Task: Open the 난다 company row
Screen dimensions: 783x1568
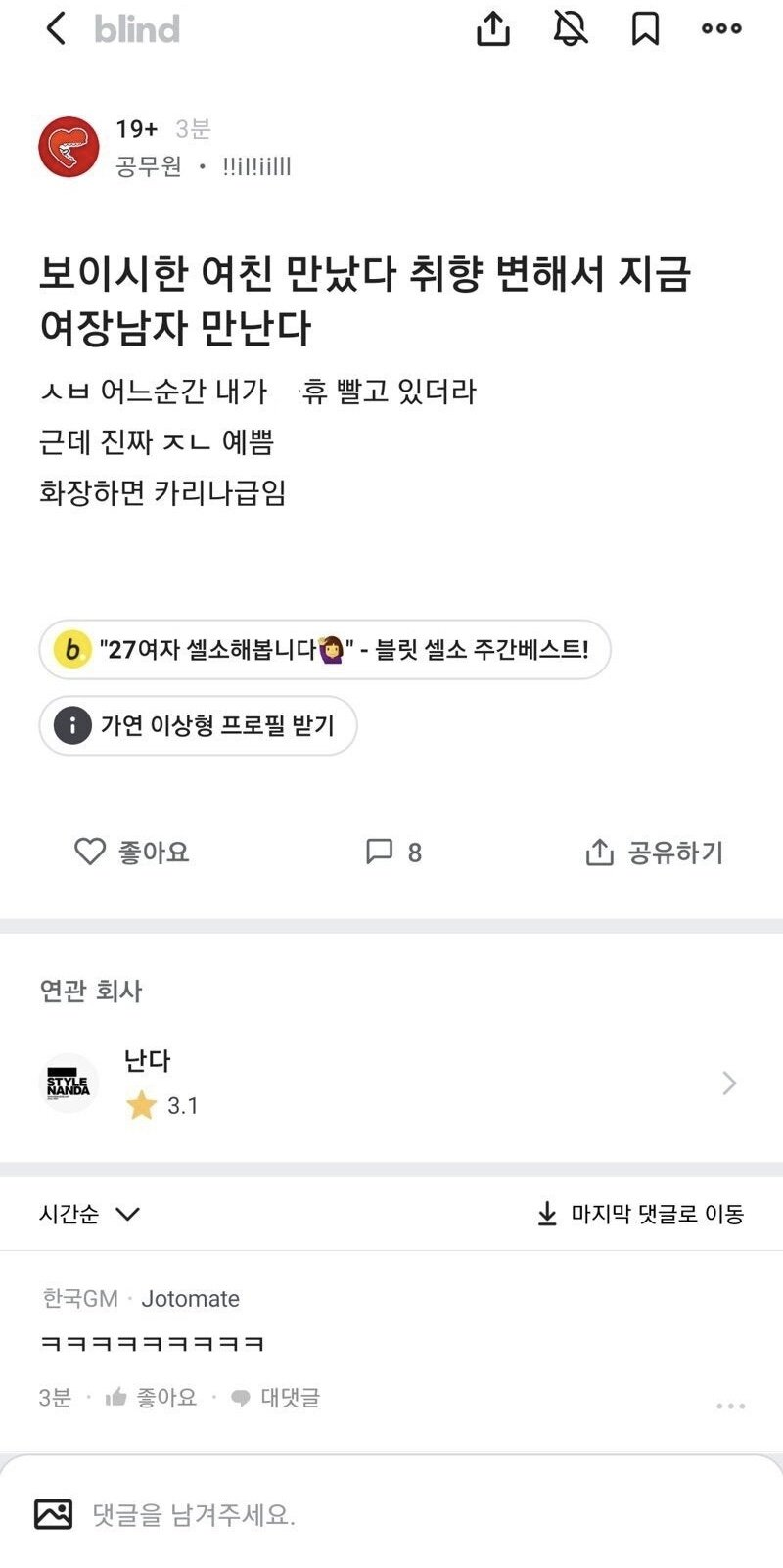Action: [391, 1083]
